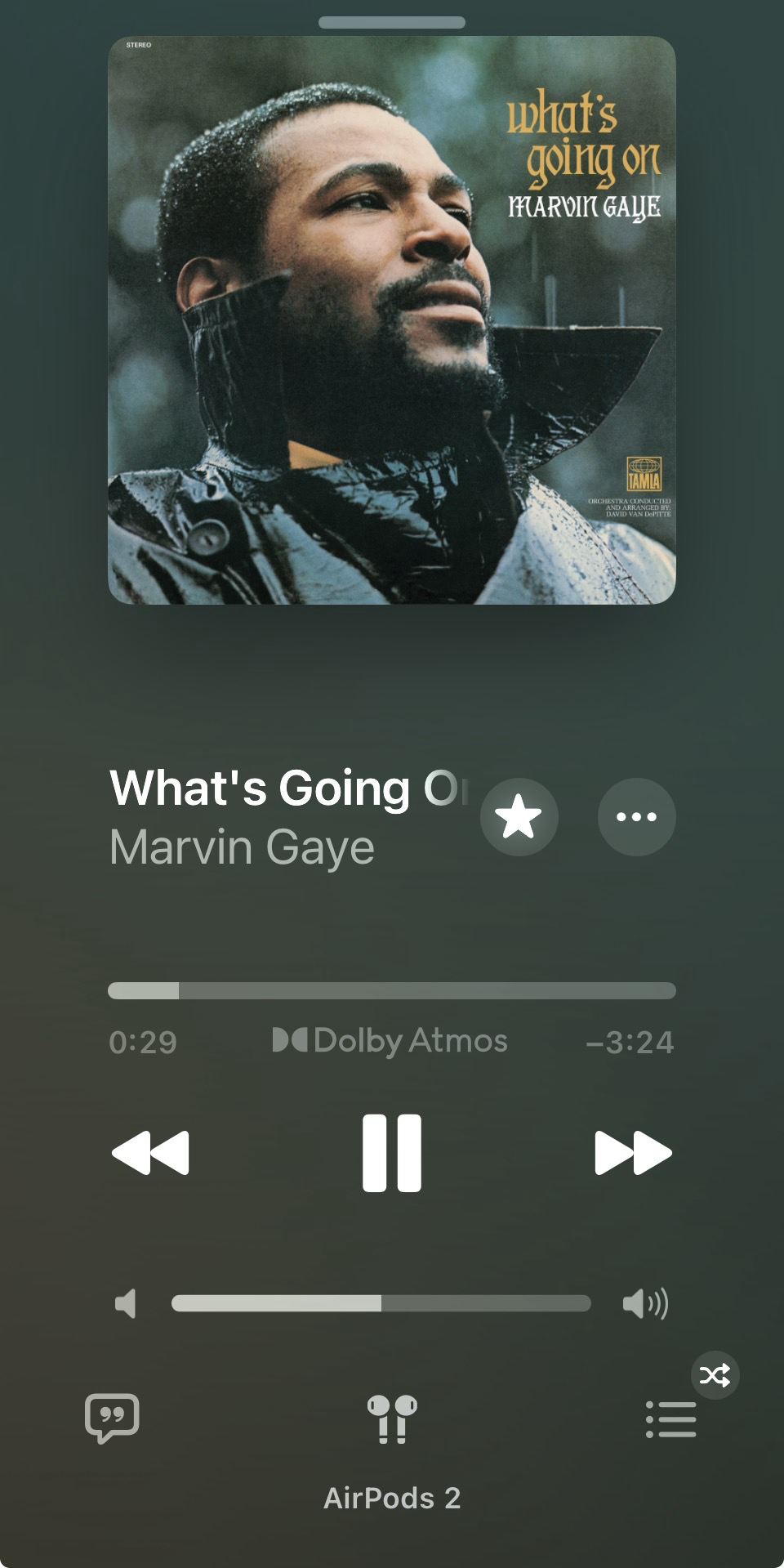
Task: Open the three-dot more options menu
Action: click(636, 816)
